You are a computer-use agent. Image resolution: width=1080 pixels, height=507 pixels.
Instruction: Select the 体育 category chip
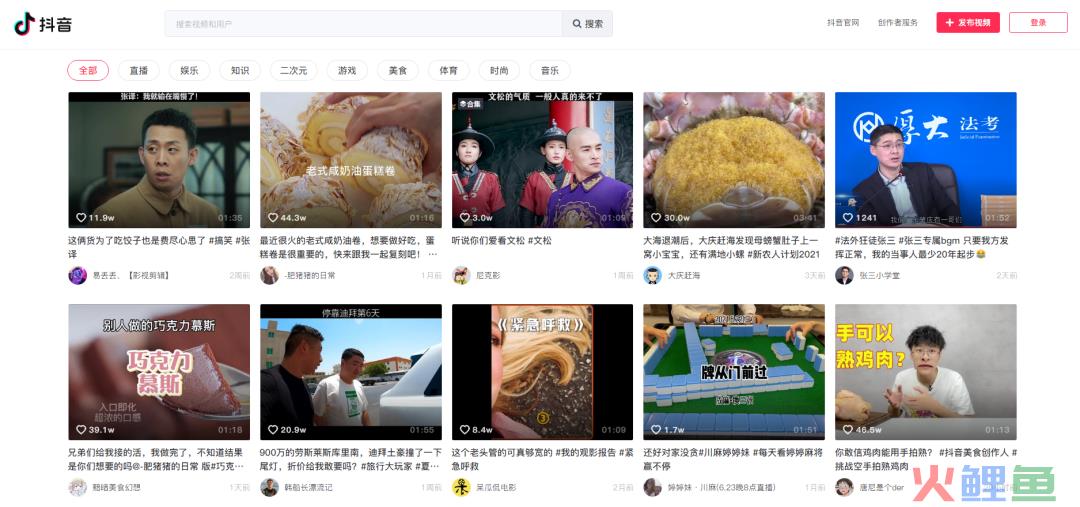449,70
